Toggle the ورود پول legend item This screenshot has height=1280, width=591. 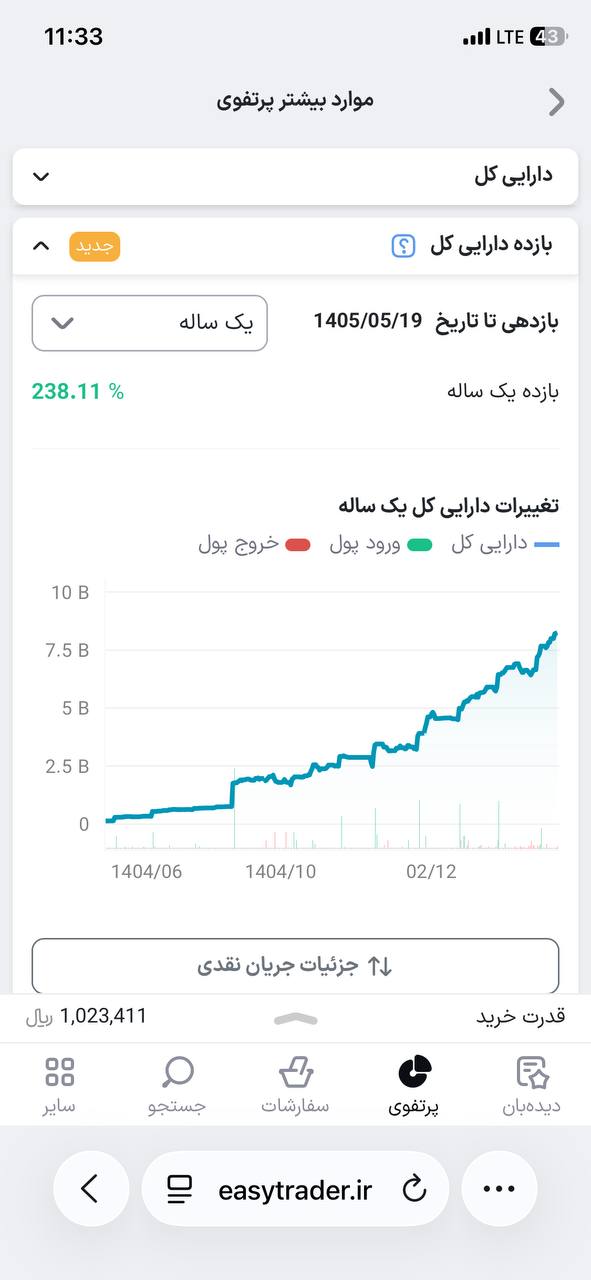(x=381, y=544)
